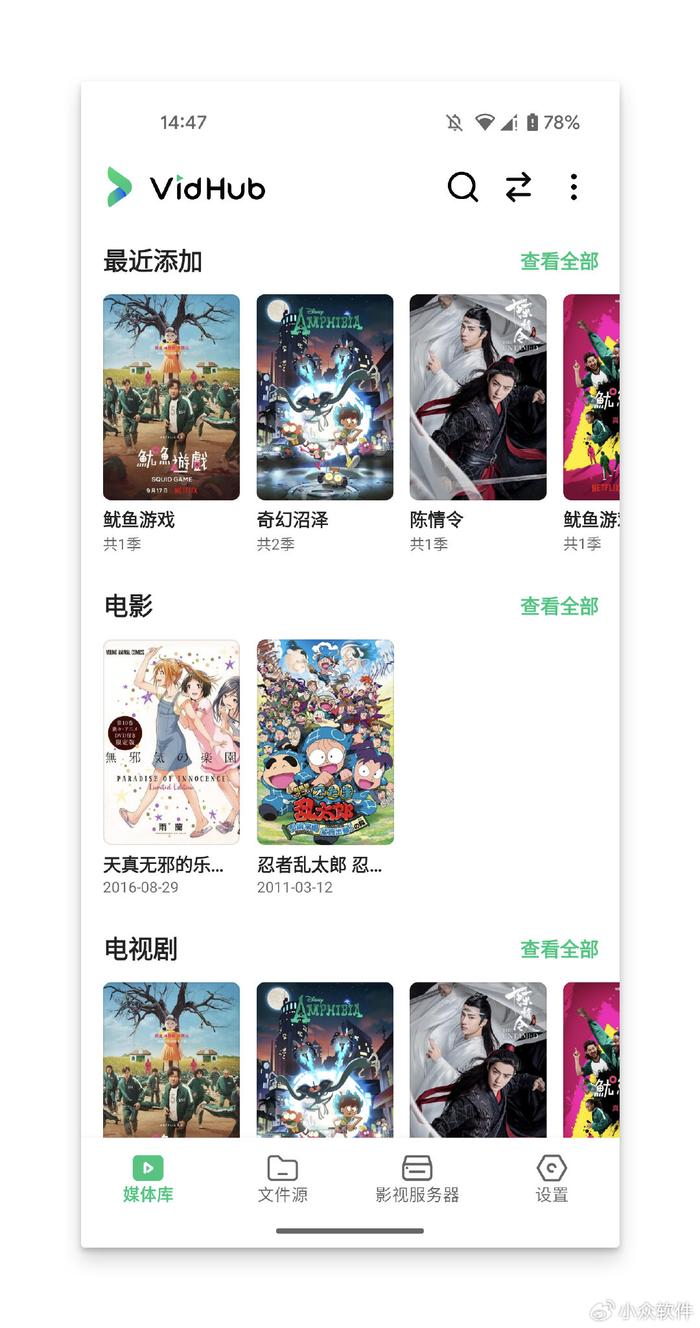
Task: Select the 媒体库 tab
Action: point(148,1179)
